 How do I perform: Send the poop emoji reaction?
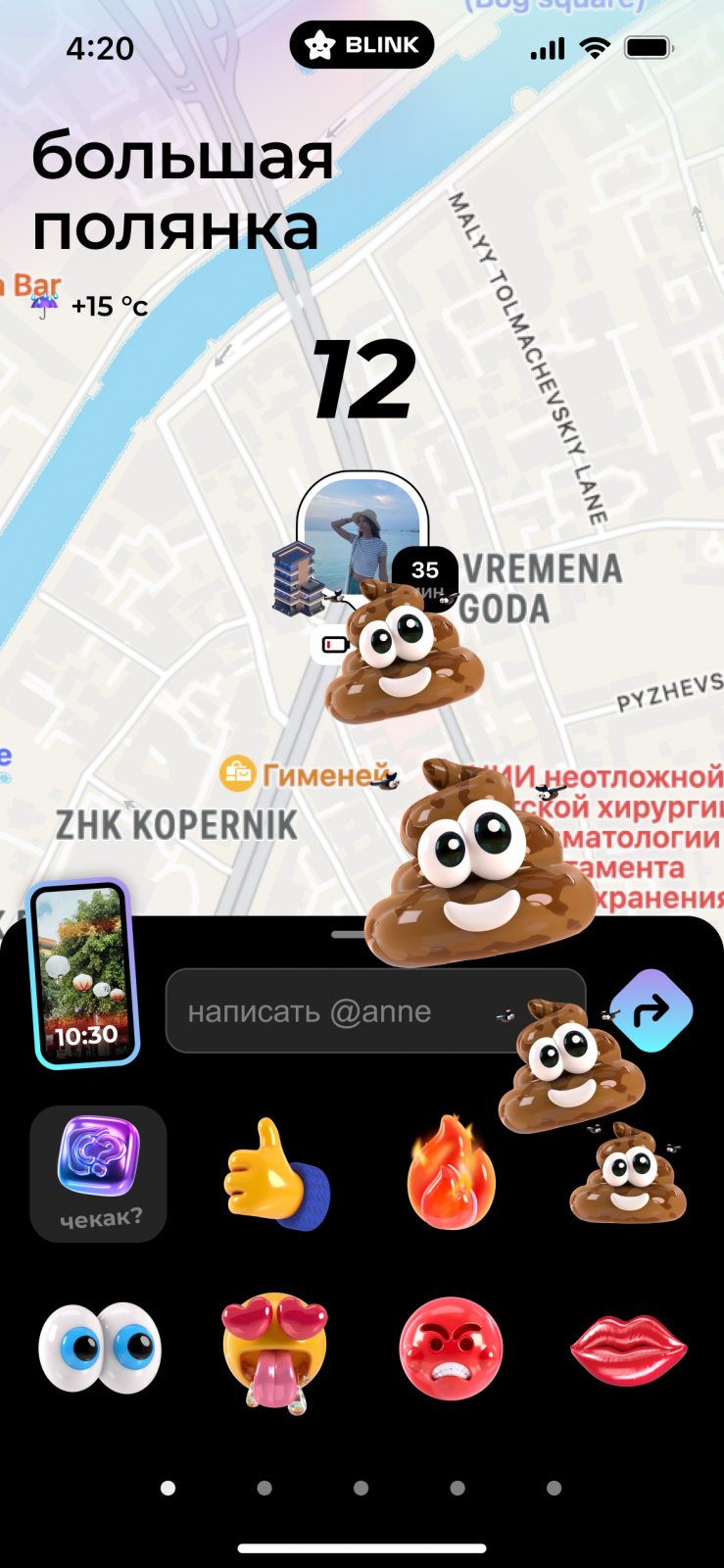[628, 1175]
